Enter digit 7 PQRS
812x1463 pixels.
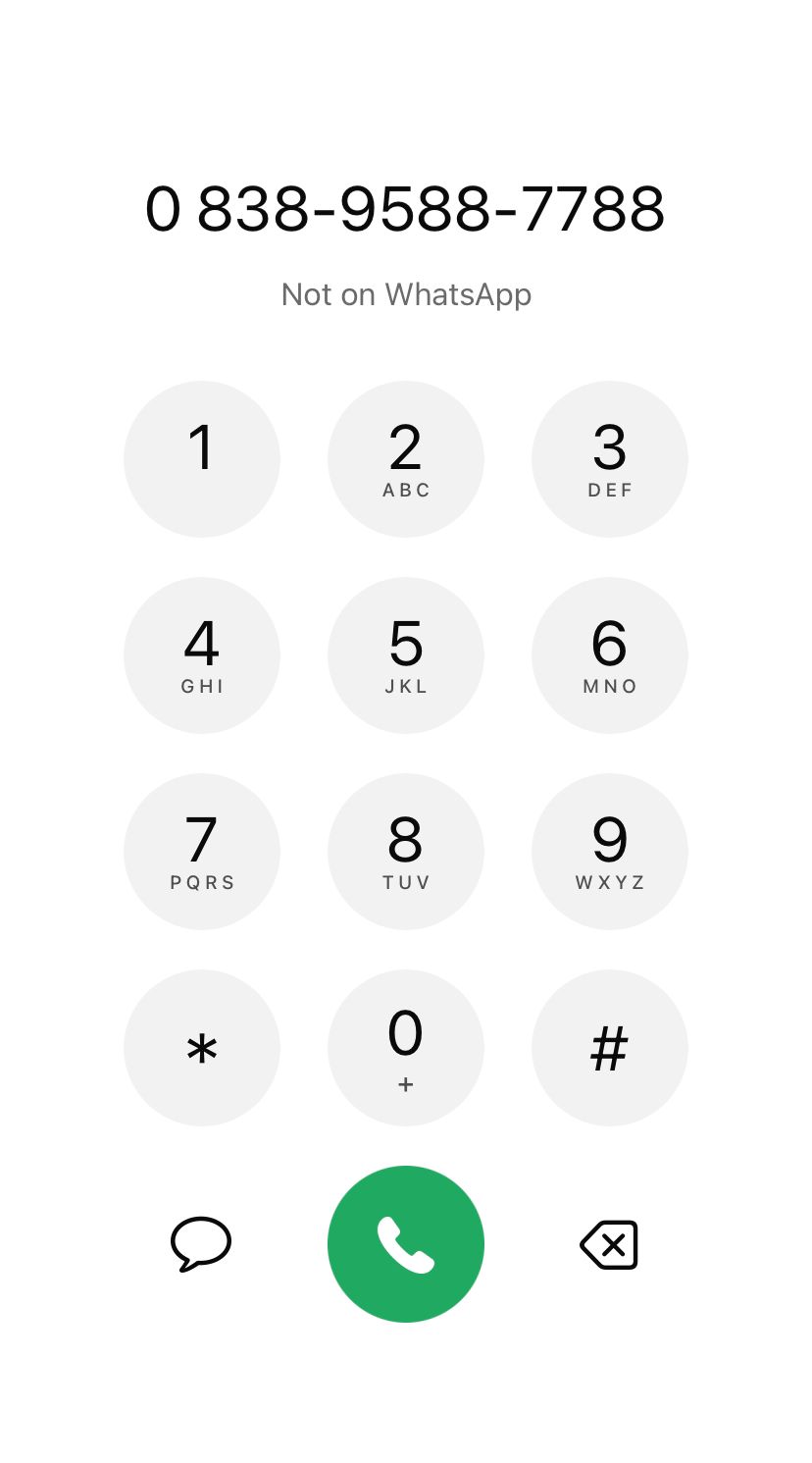point(202,852)
